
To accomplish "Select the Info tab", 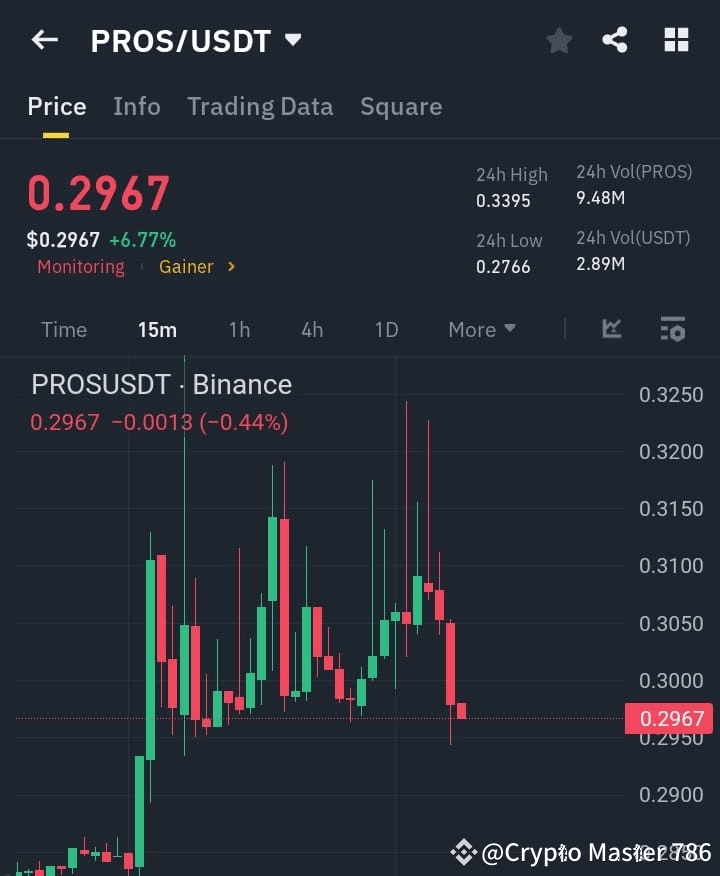I will point(137,106).
